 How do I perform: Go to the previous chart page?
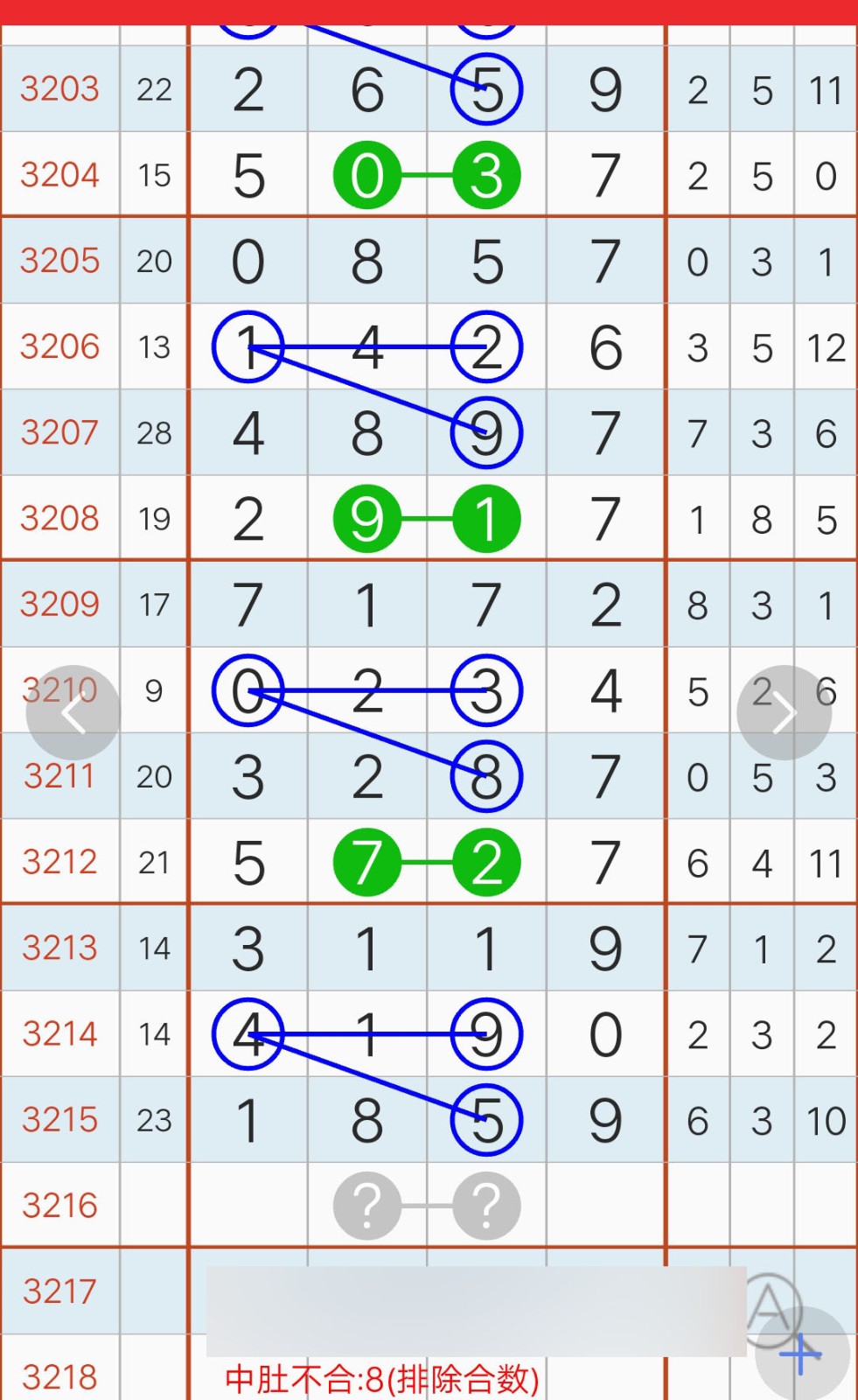pos(73,712)
